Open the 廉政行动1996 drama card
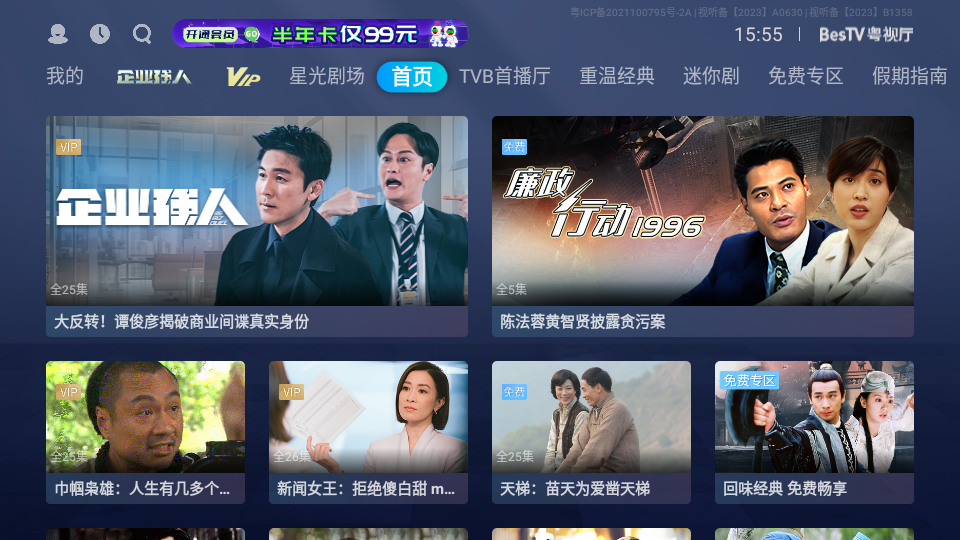 click(x=702, y=225)
